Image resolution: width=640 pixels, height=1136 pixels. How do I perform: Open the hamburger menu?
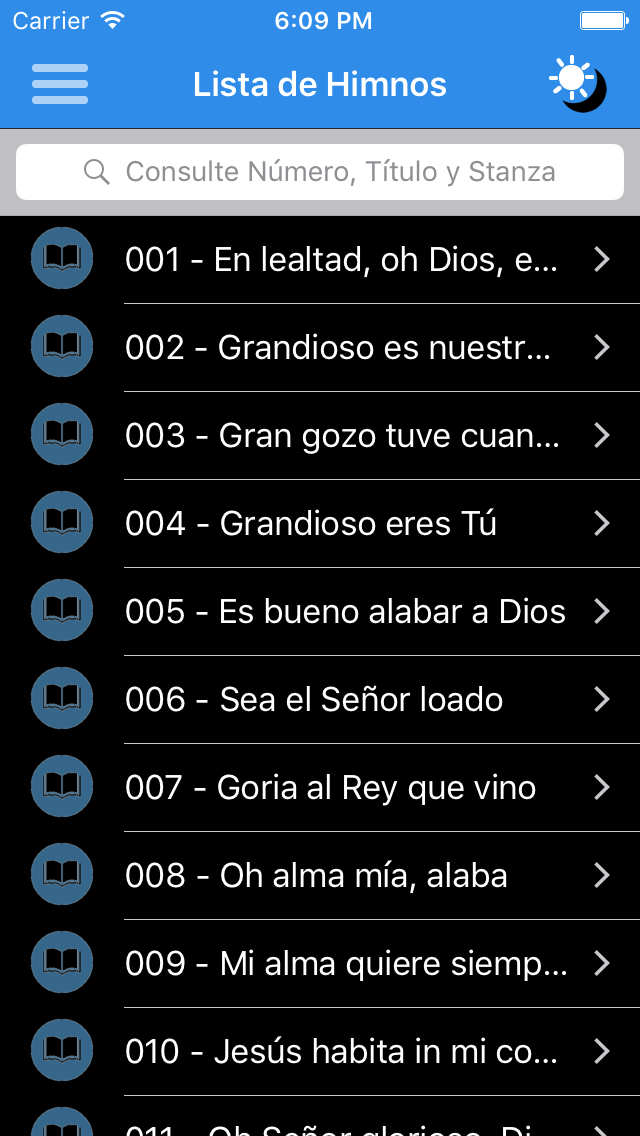(x=60, y=84)
